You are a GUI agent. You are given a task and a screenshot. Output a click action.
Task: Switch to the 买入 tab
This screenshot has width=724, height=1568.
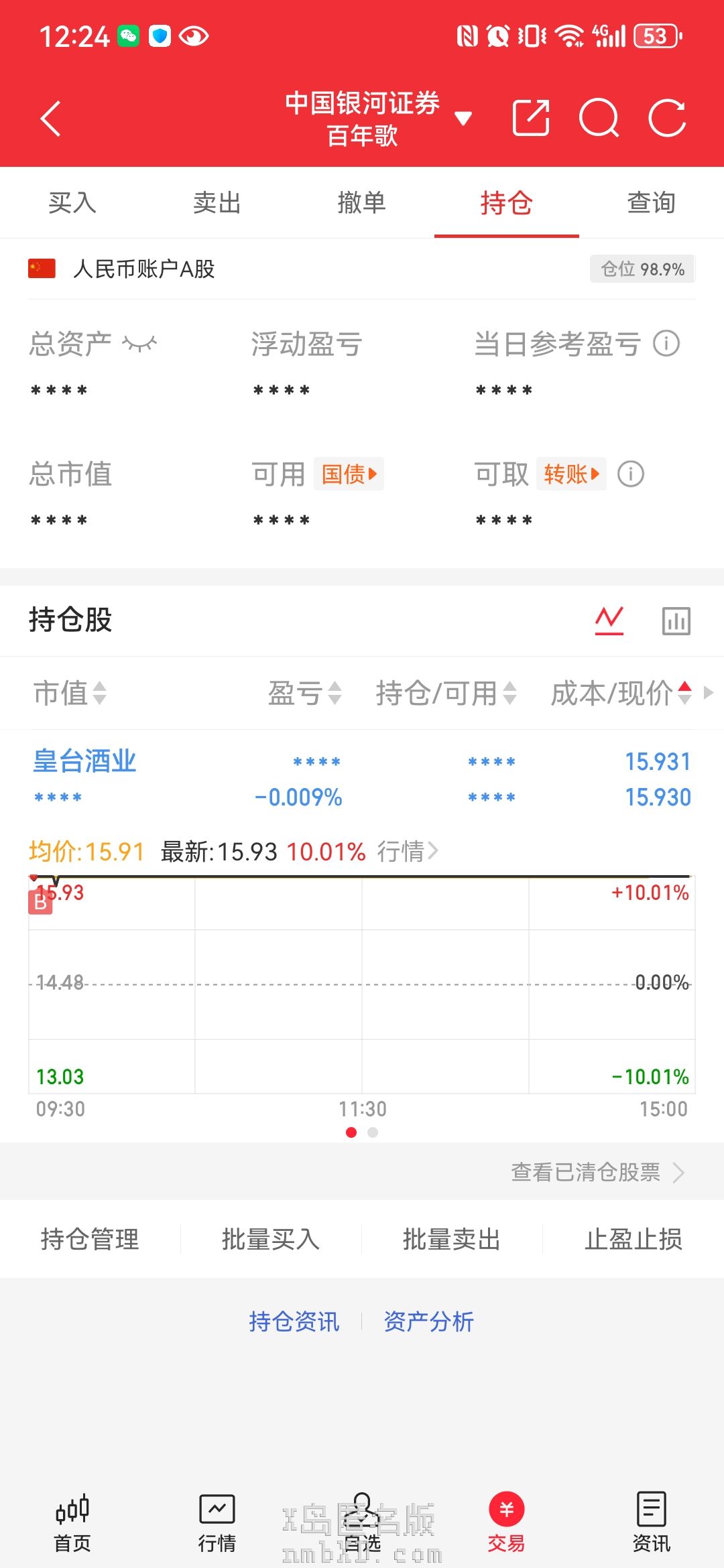pyautogui.click(x=72, y=202)
